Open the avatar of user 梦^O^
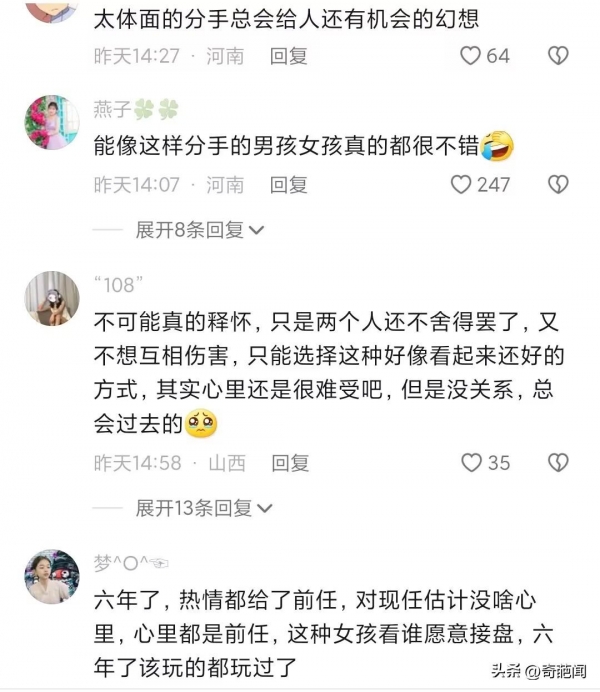Image resolution: width=600 pixels, height=692 pixels. click(x=52, y=576)
